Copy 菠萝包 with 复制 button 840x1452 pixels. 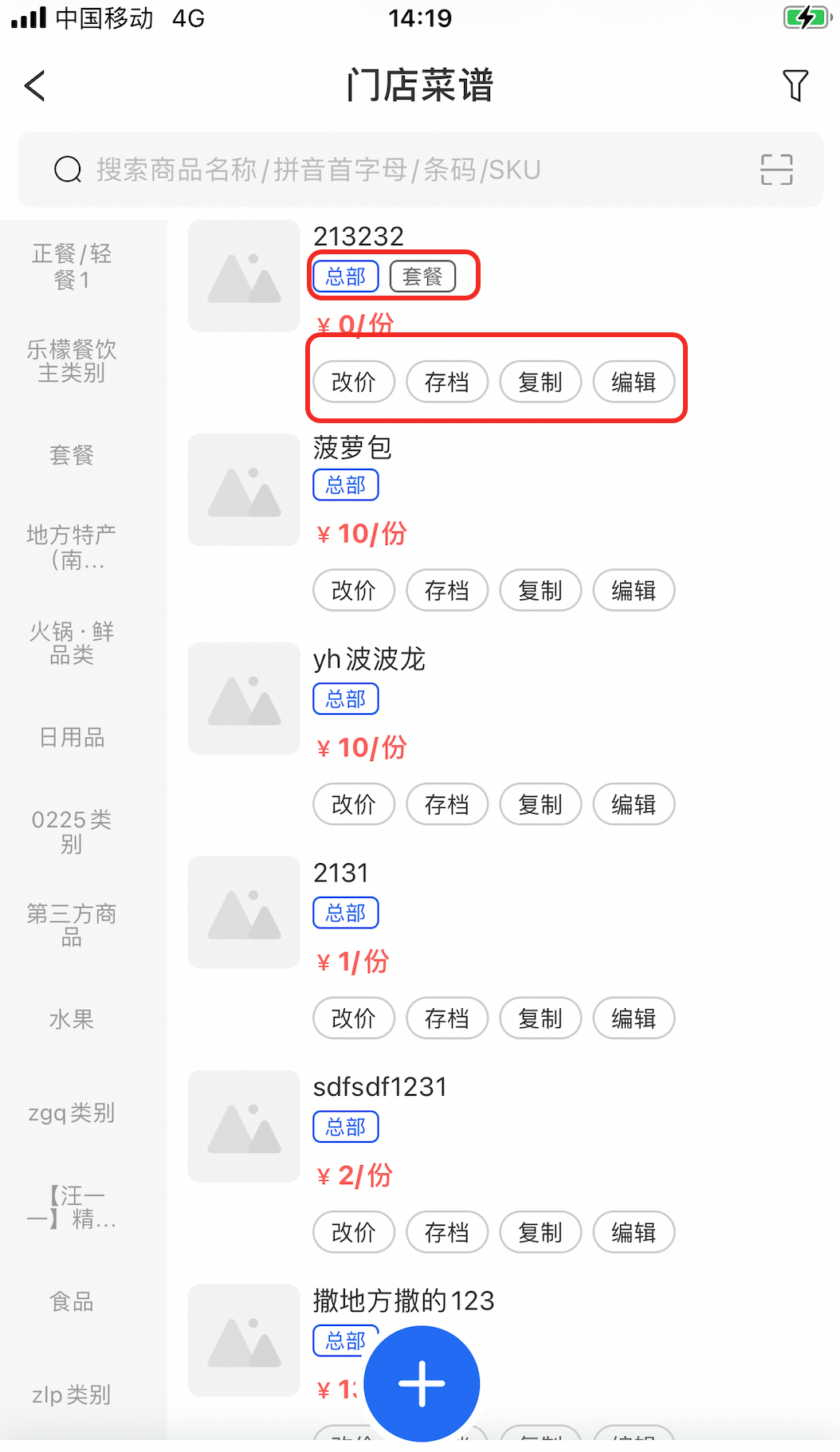(540, 591)
